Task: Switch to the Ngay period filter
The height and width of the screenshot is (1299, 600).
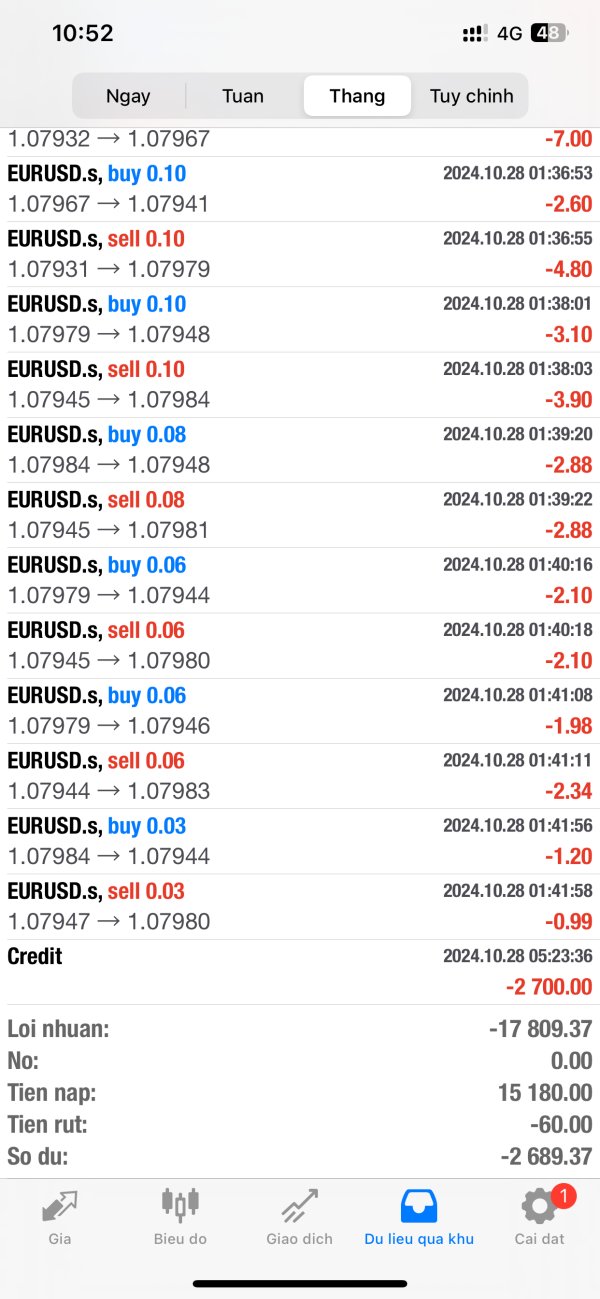Action: coord(129,96)
